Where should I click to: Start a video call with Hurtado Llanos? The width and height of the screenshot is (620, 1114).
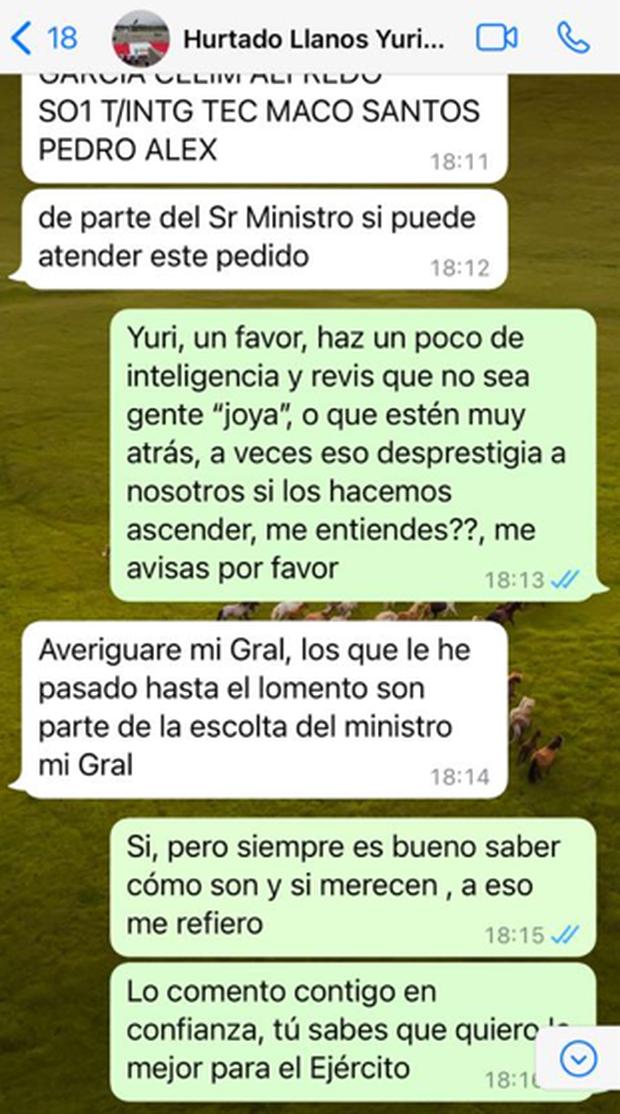[x=496, y=38]
